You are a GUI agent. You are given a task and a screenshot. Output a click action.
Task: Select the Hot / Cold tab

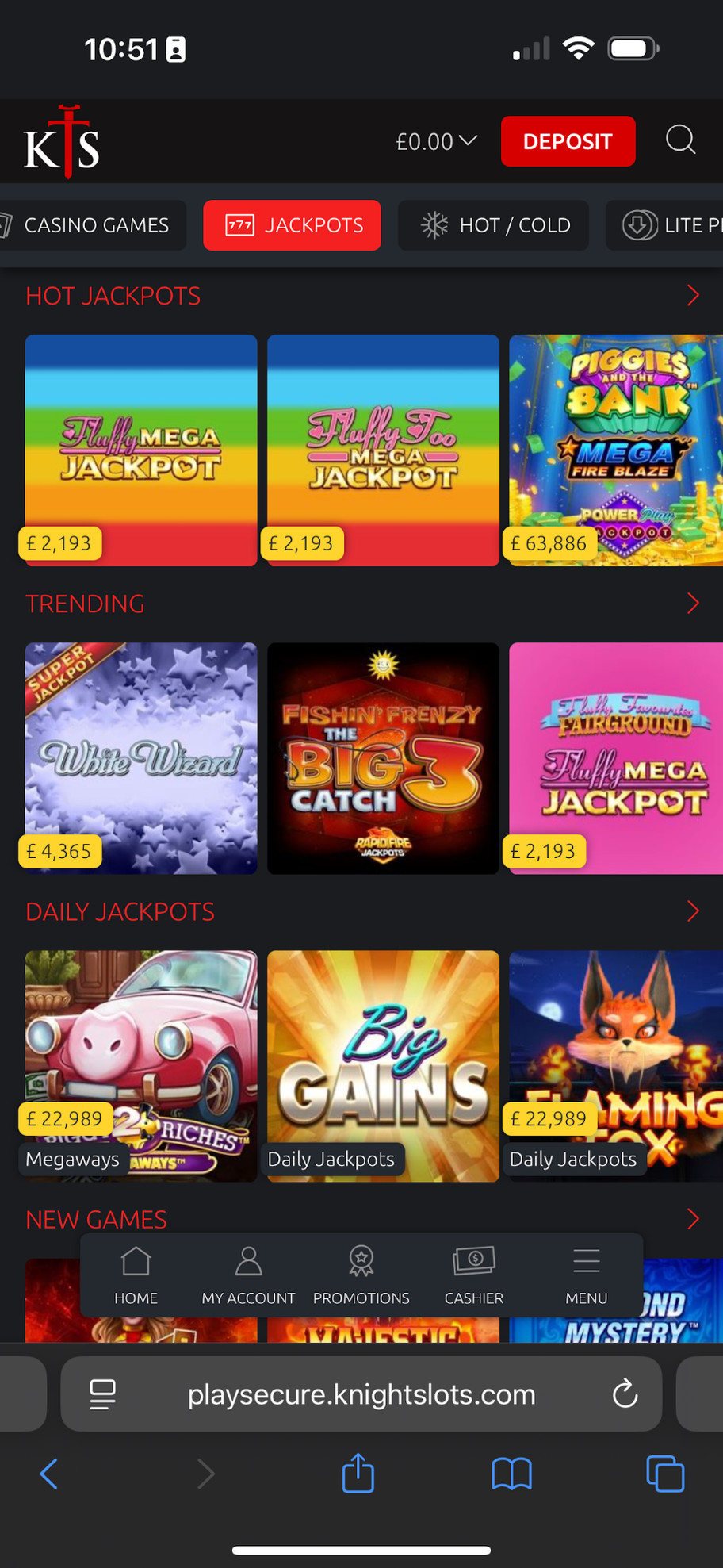coord(493,225)
